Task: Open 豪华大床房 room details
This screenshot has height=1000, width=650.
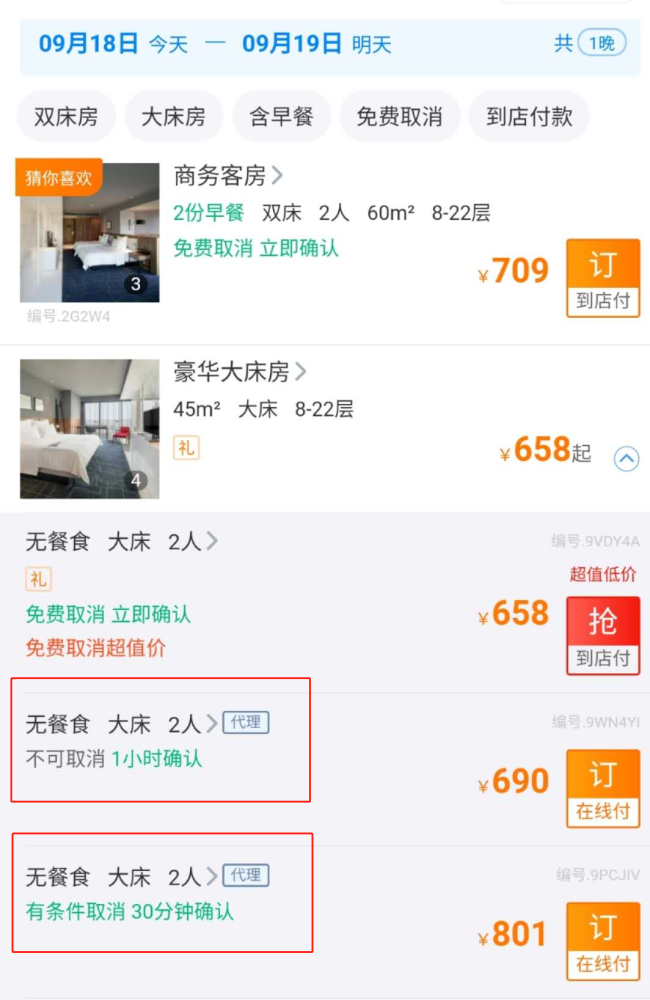Action: pyautogui.click(x=240, y=373)
